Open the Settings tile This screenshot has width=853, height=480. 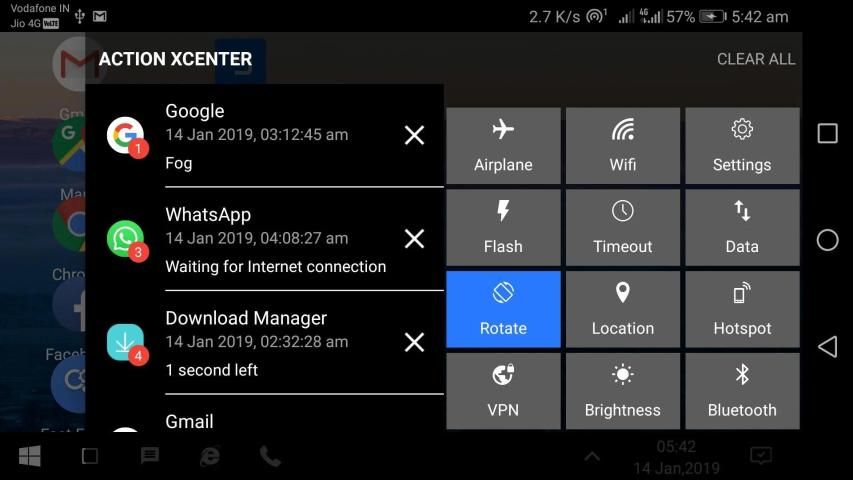[741, 146]
